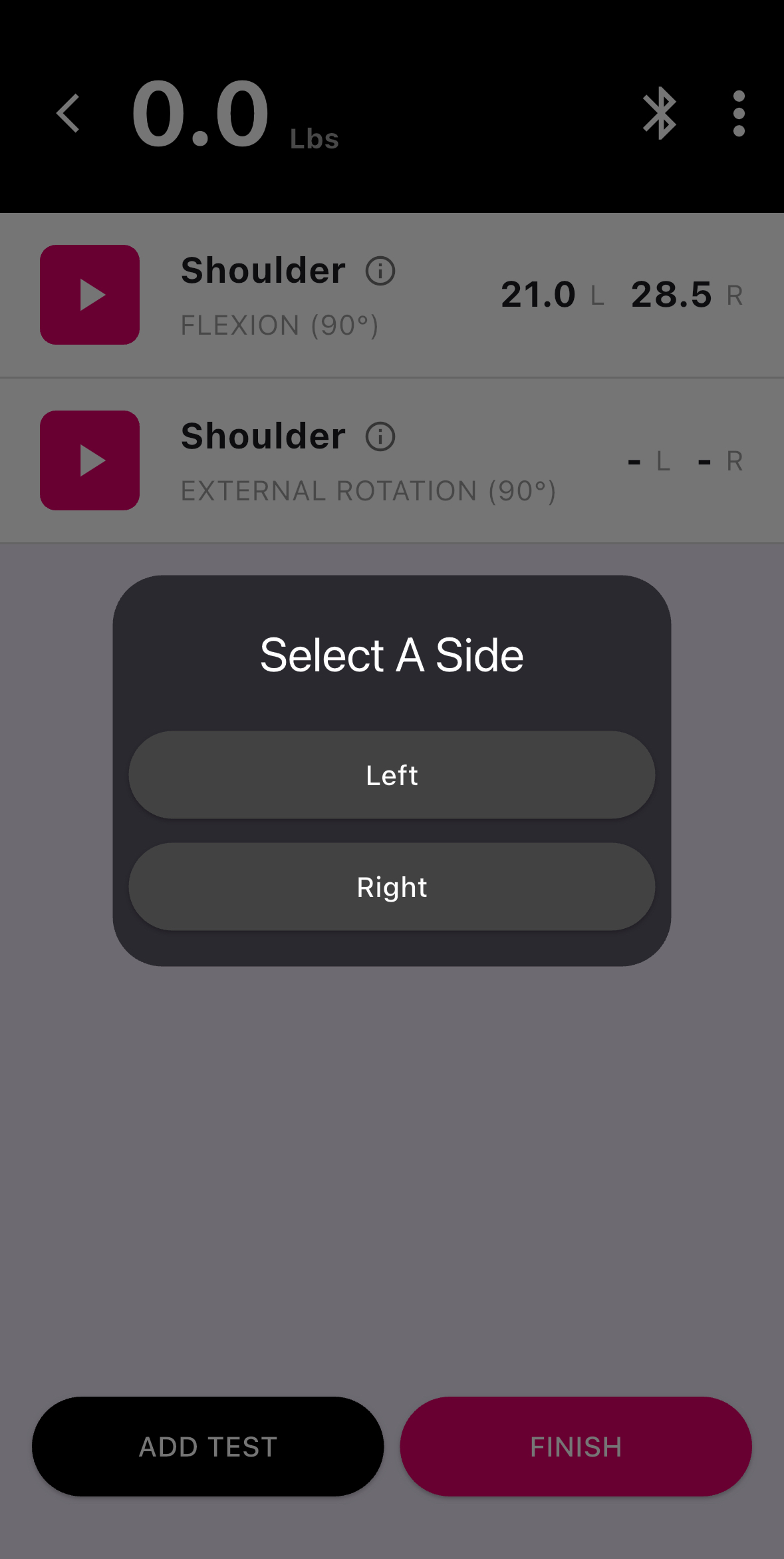
Task: Start the Shoulder External Rotation test
Action: pos(90,460)
